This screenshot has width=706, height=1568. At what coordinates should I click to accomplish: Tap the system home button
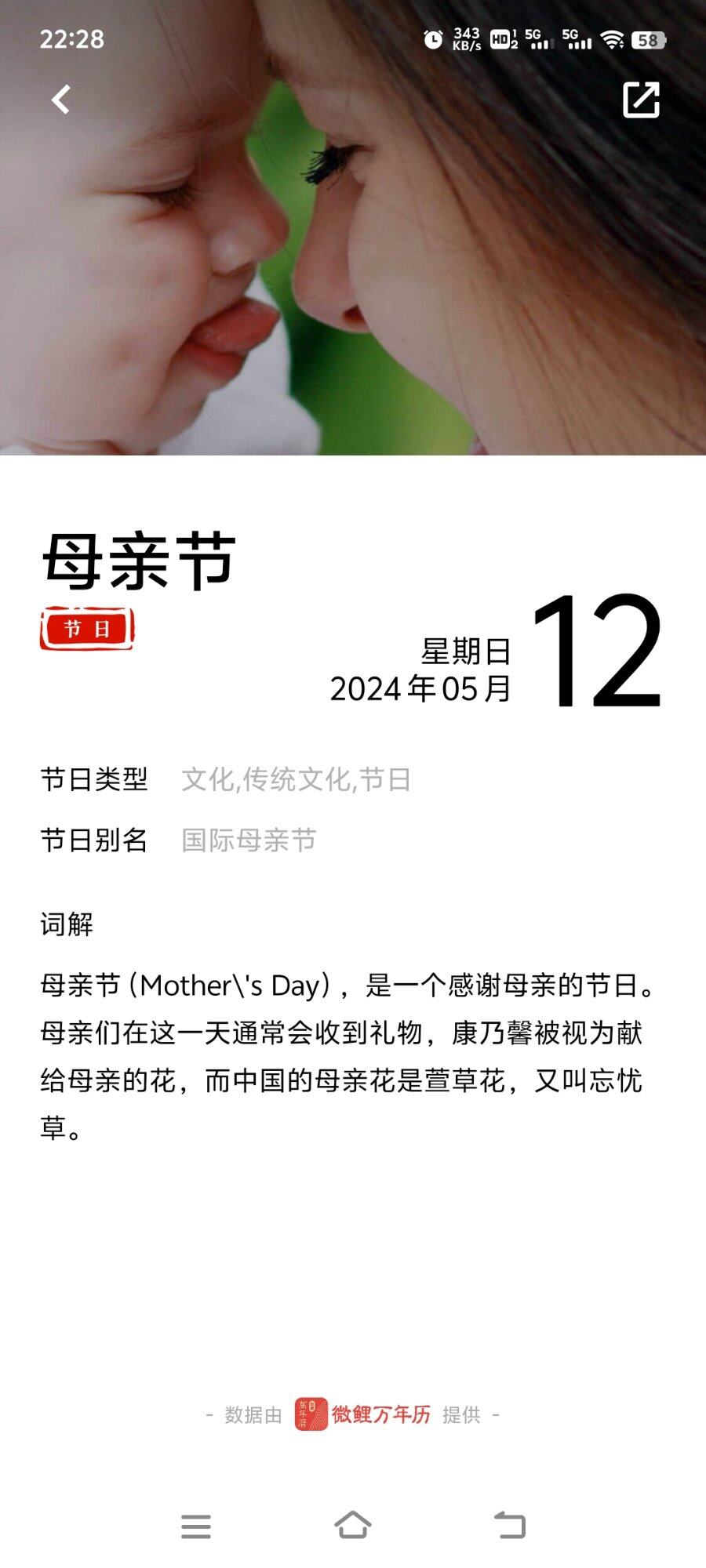pos(352,1526)
